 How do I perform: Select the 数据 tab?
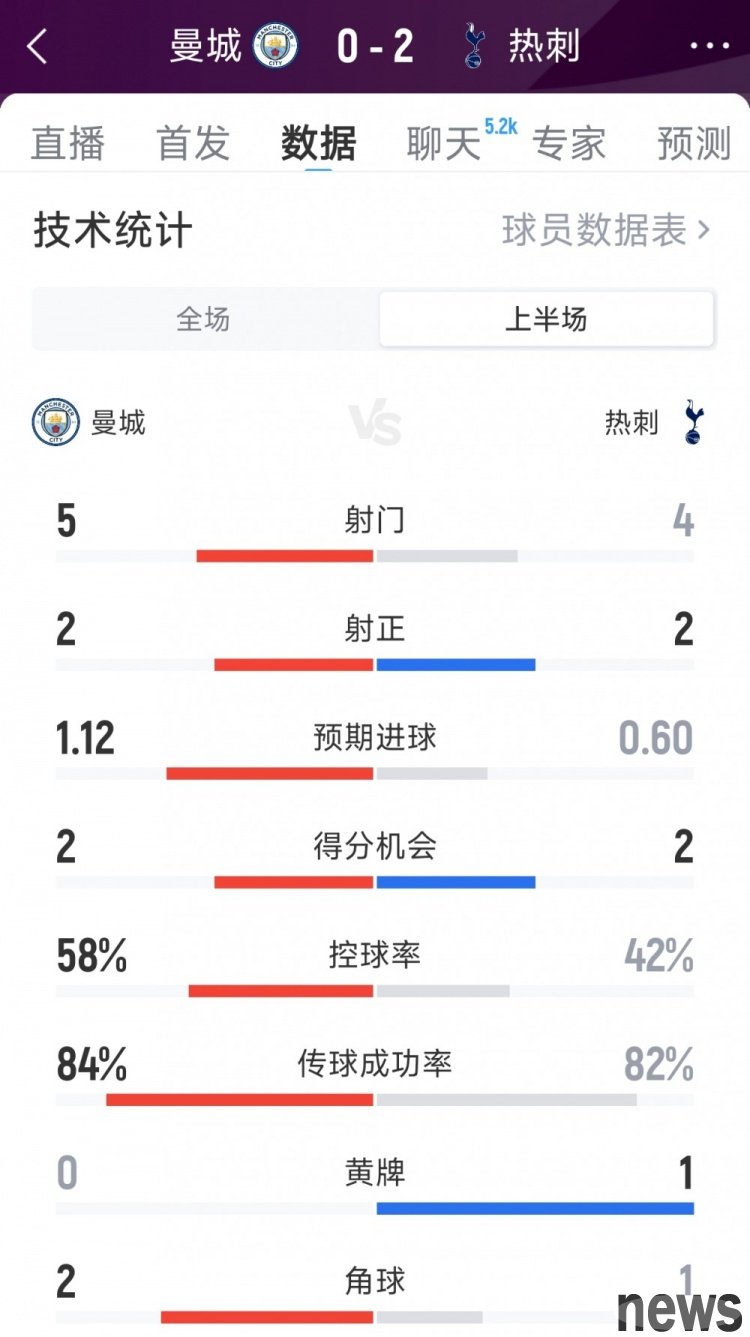(318, 144)
